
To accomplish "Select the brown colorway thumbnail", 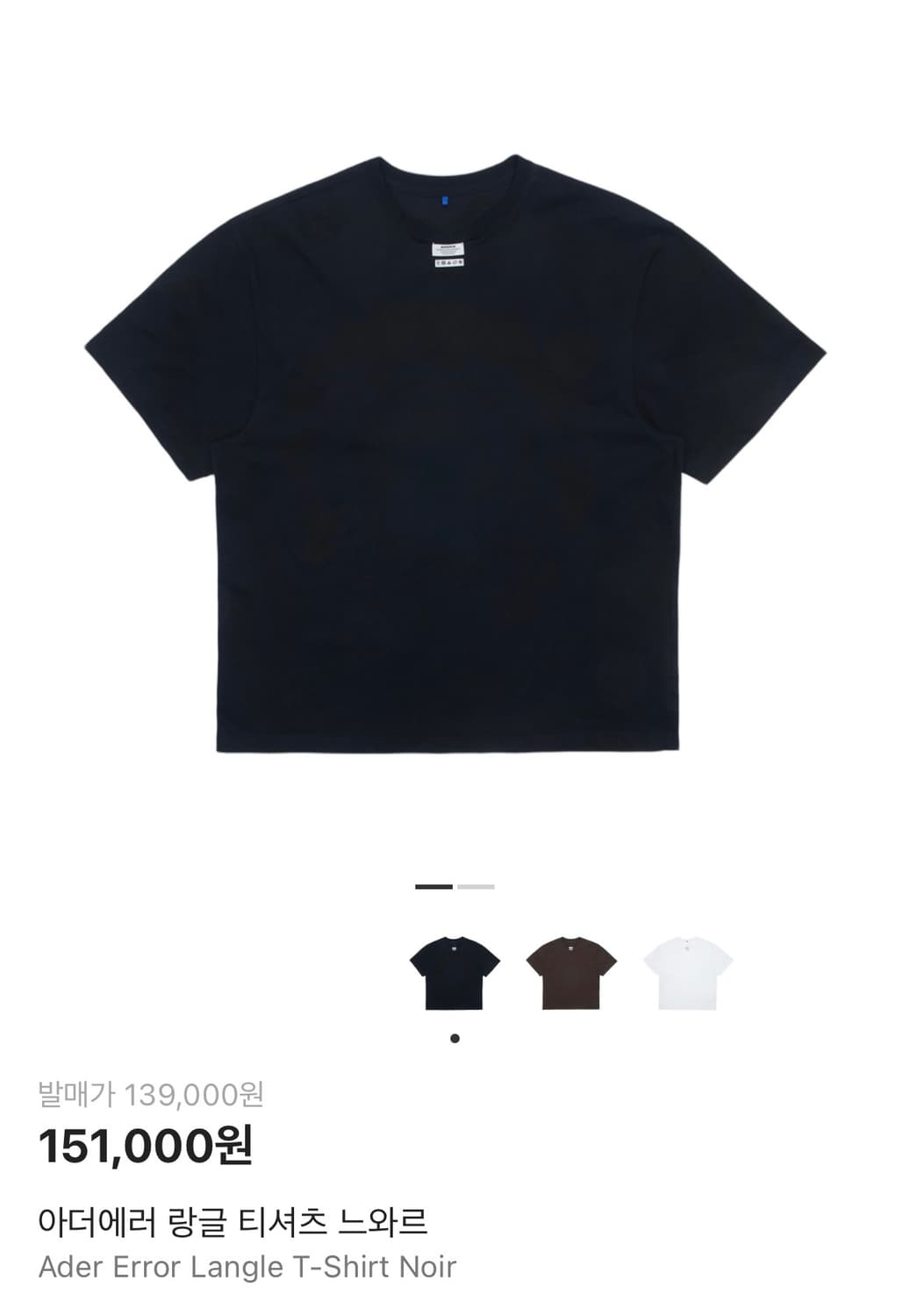I will pos(573,972).
